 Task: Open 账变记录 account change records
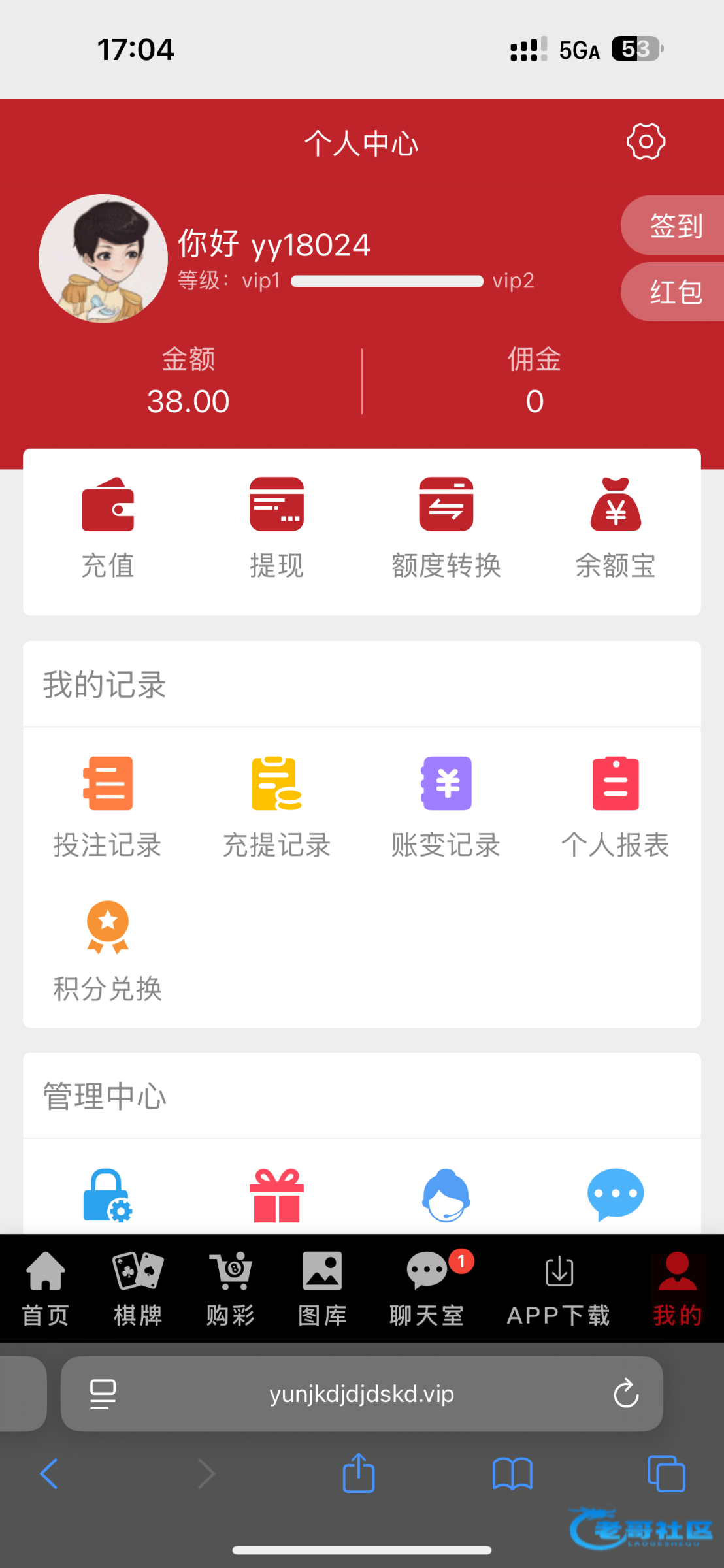446,807
